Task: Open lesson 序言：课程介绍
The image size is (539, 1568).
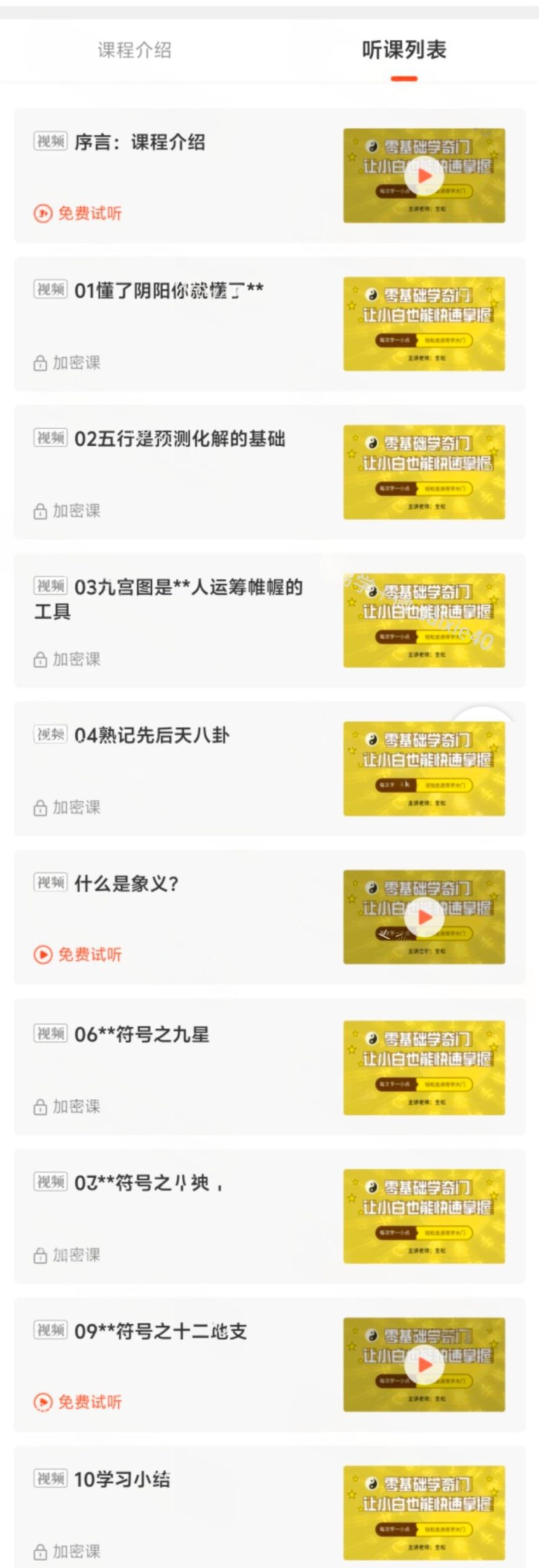Action: (140, 142)
